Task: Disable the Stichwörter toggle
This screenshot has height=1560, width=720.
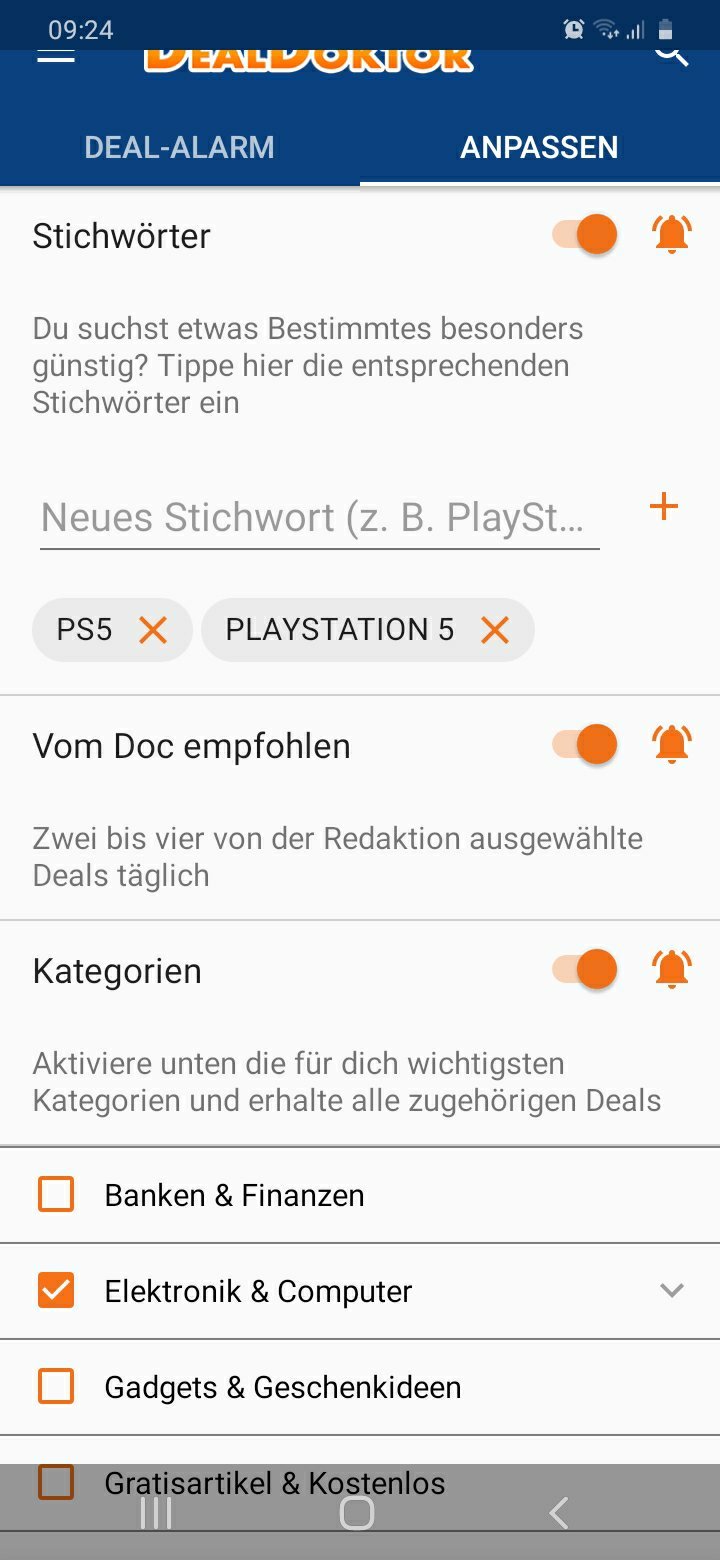Action: point(585,235)
